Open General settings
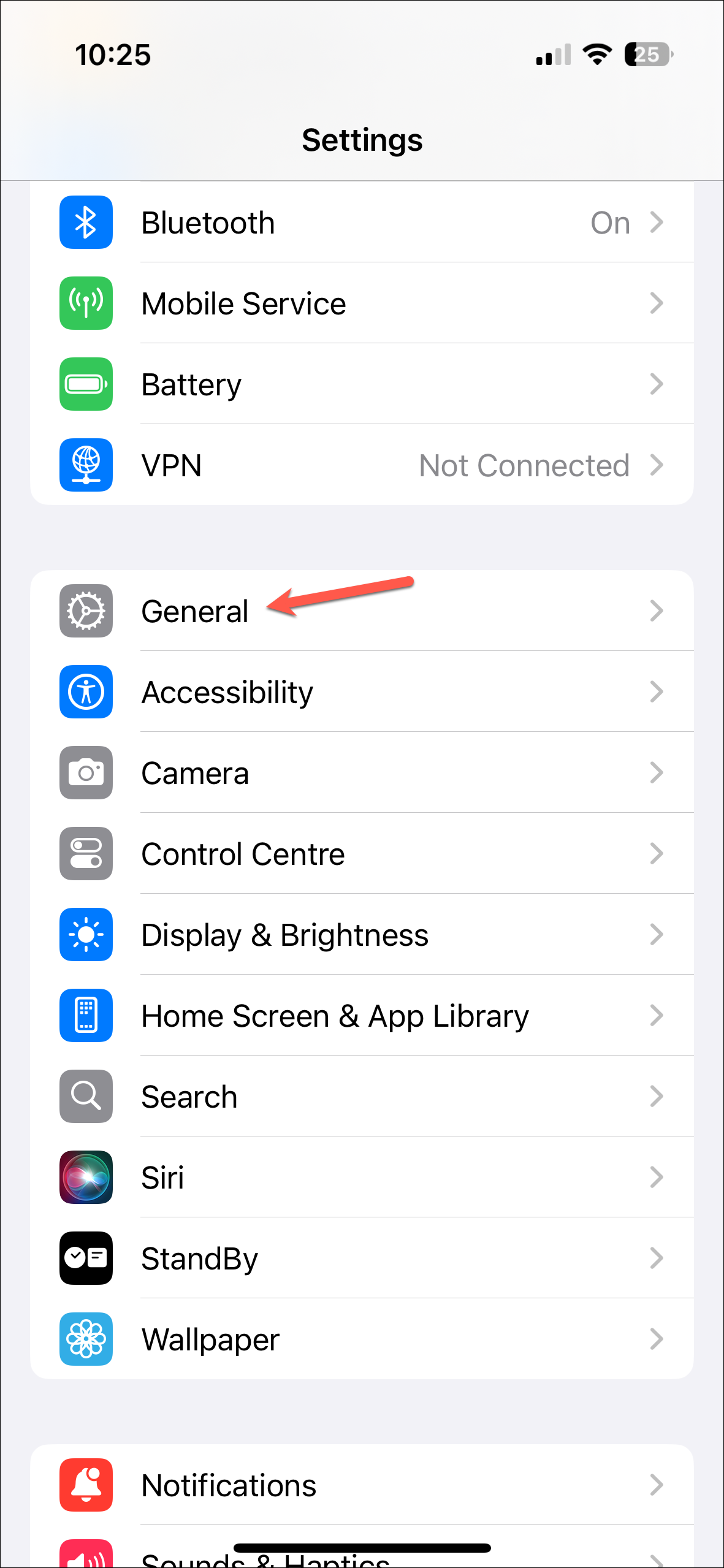The height and width of the screenshot is (1568, 724). (362, 611)
